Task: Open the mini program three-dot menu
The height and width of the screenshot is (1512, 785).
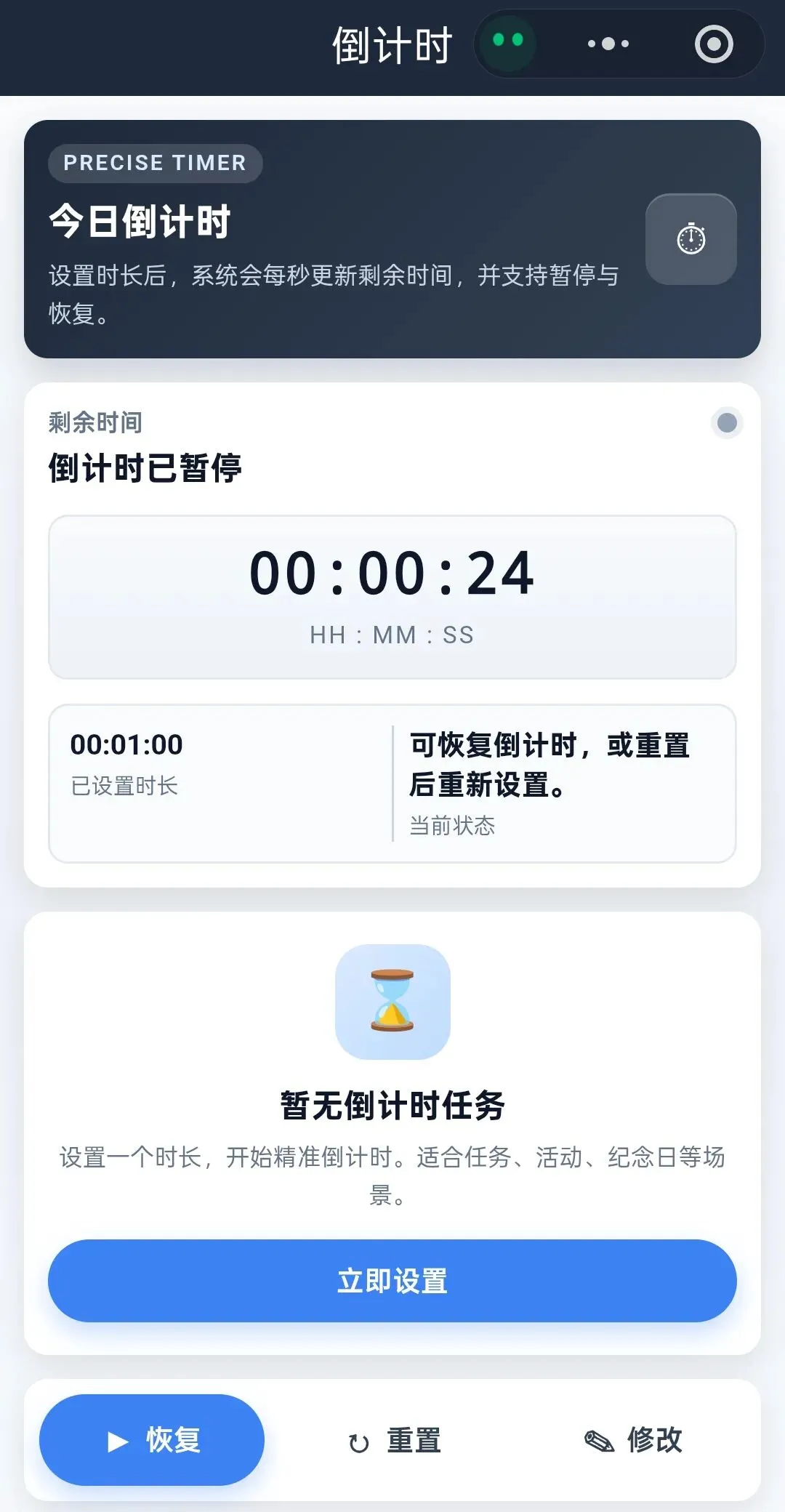Action: 608,44
